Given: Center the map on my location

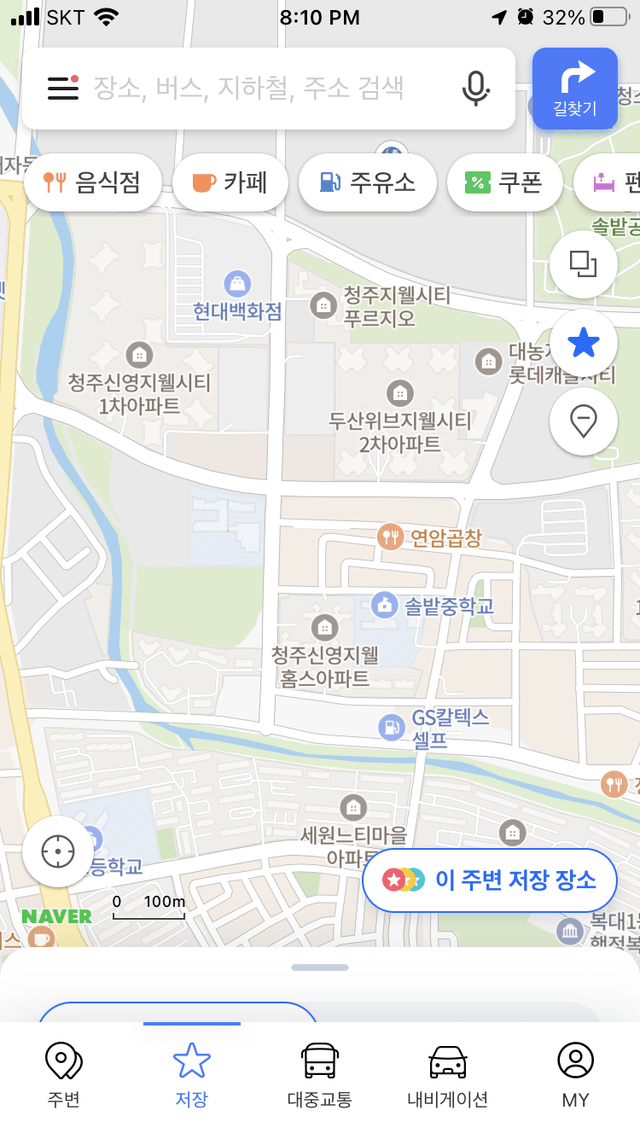Looking at the screenshot, I should pos(58,851).
